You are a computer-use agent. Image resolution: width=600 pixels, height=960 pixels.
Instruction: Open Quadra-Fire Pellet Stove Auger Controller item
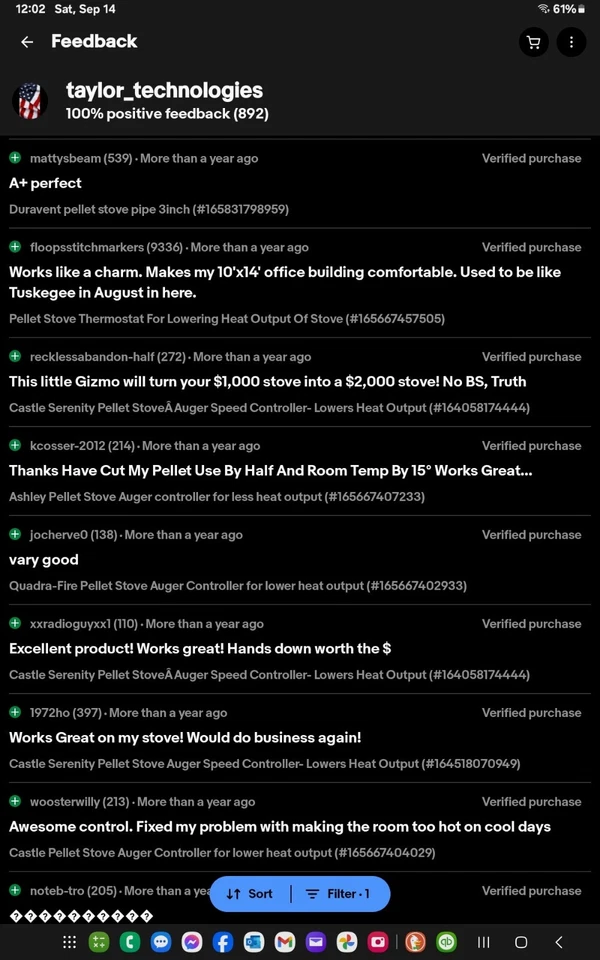[x=238, y=586]
